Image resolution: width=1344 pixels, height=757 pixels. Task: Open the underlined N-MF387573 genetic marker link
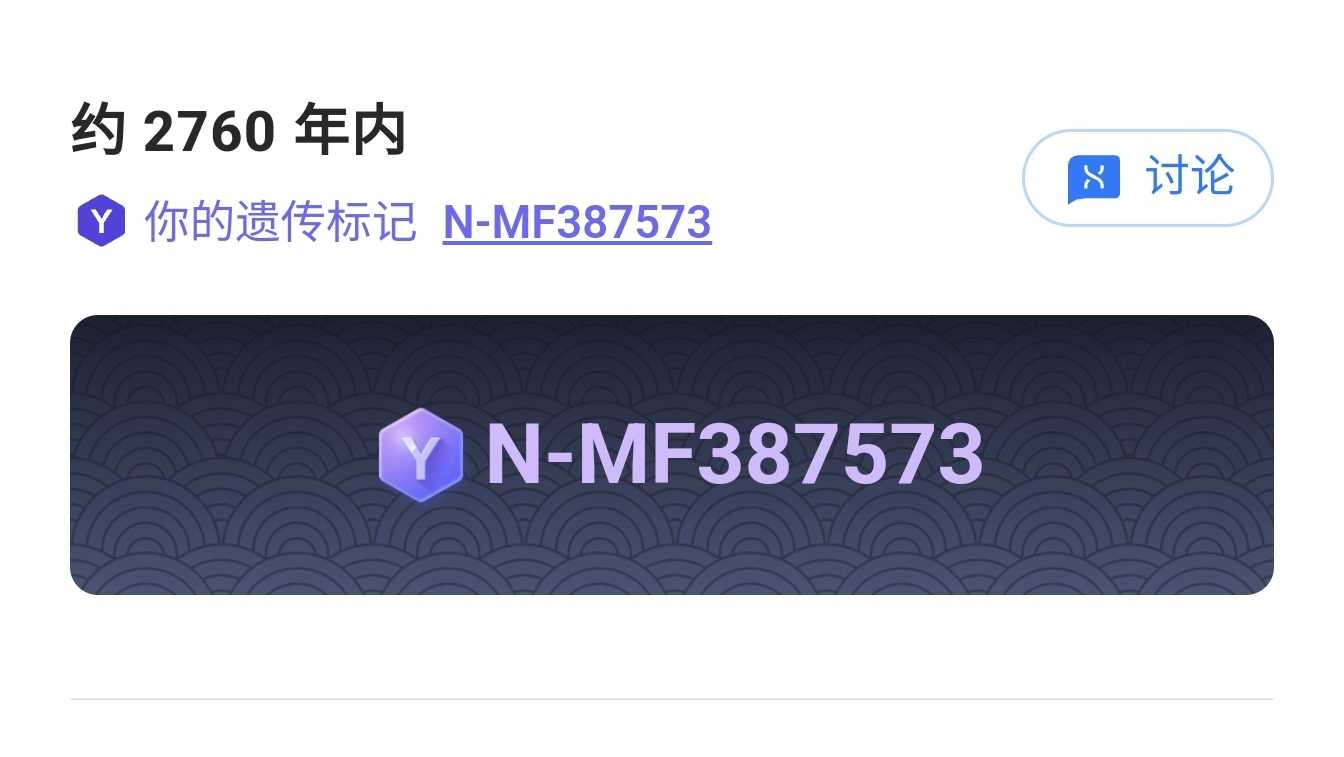click(577, 222)
